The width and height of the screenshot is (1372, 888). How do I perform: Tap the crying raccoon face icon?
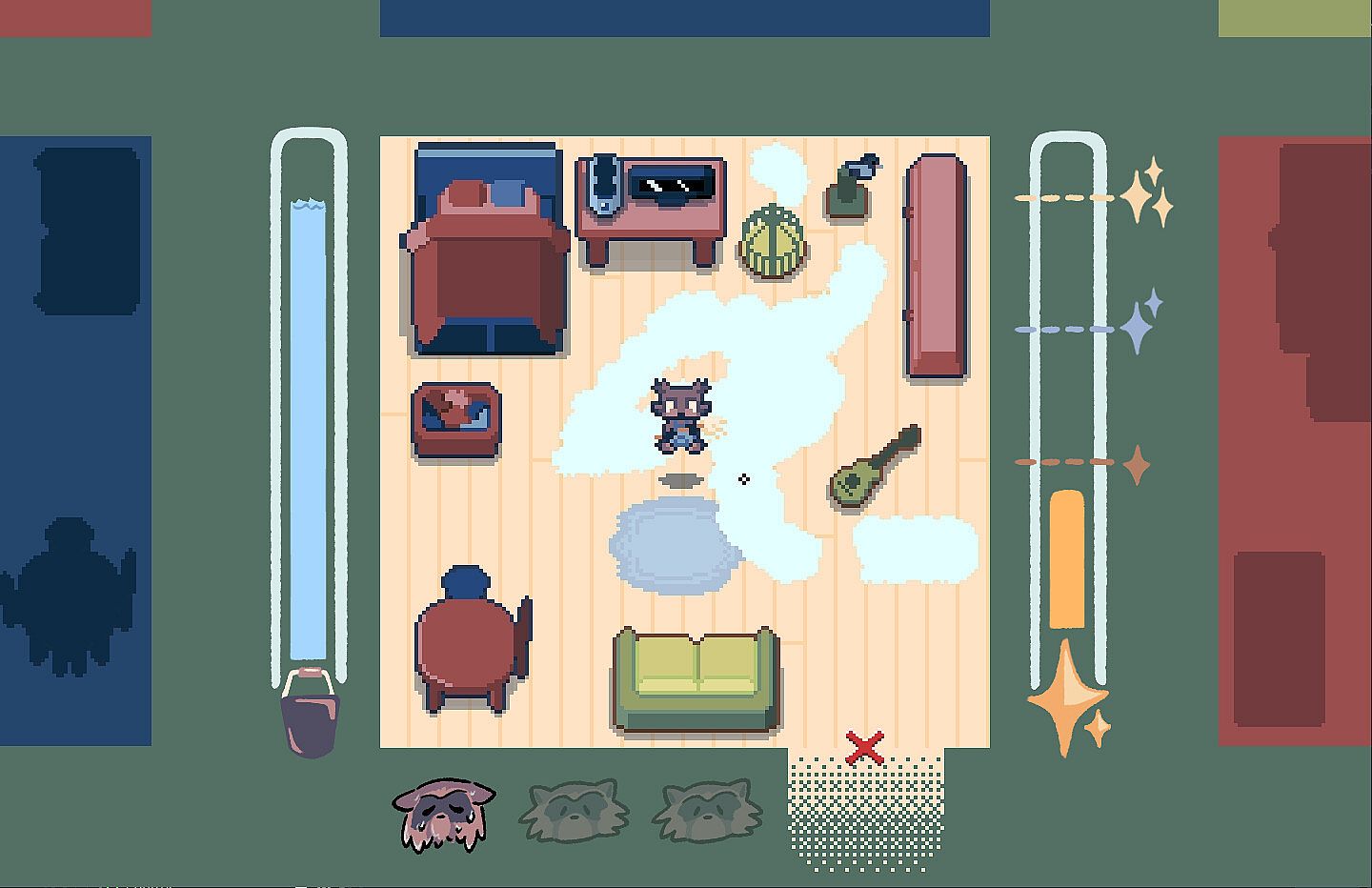tap(443, 816)
